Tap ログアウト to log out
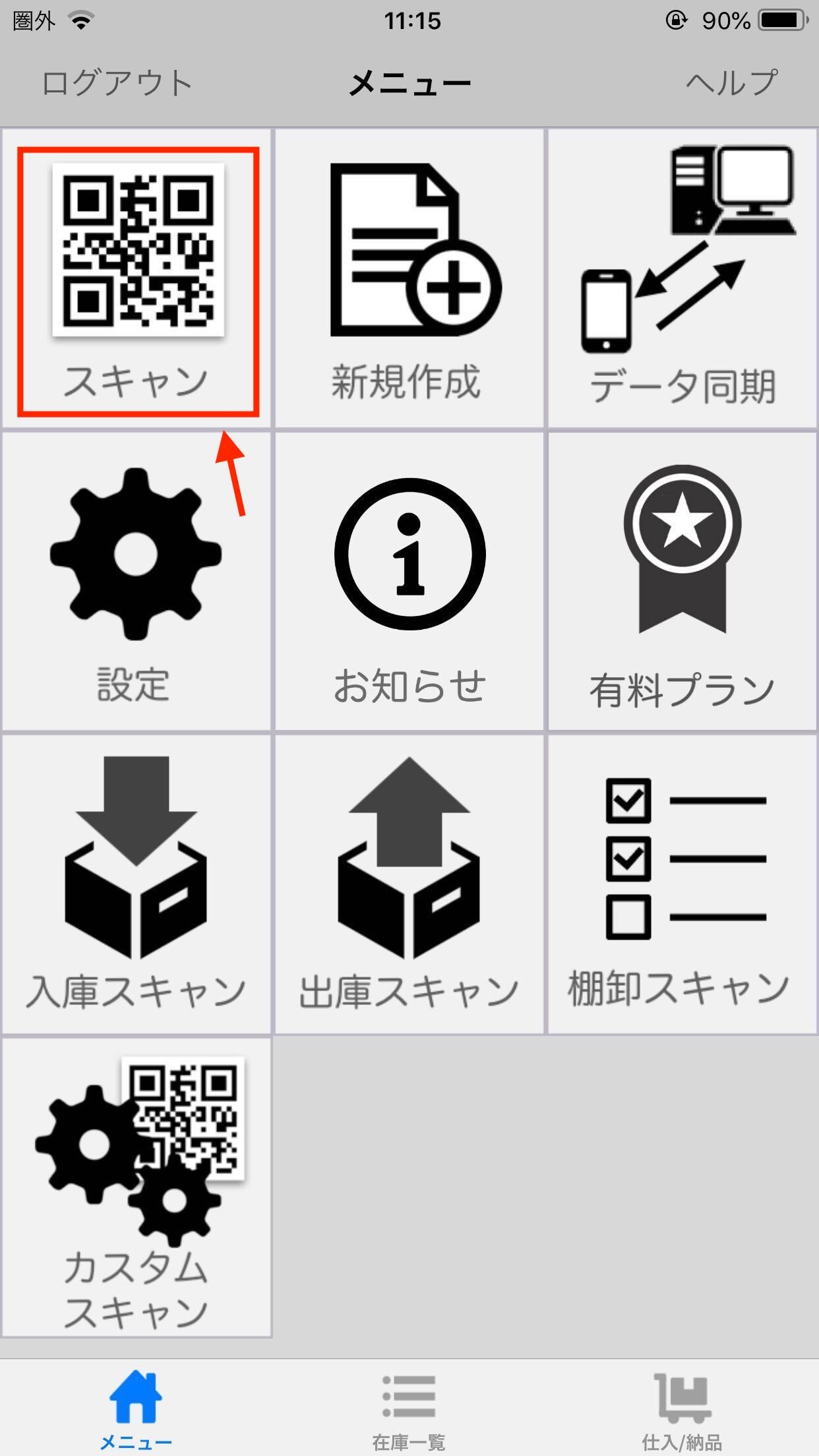This screenshot has width=819, height=1456. (x=117, y=84)
